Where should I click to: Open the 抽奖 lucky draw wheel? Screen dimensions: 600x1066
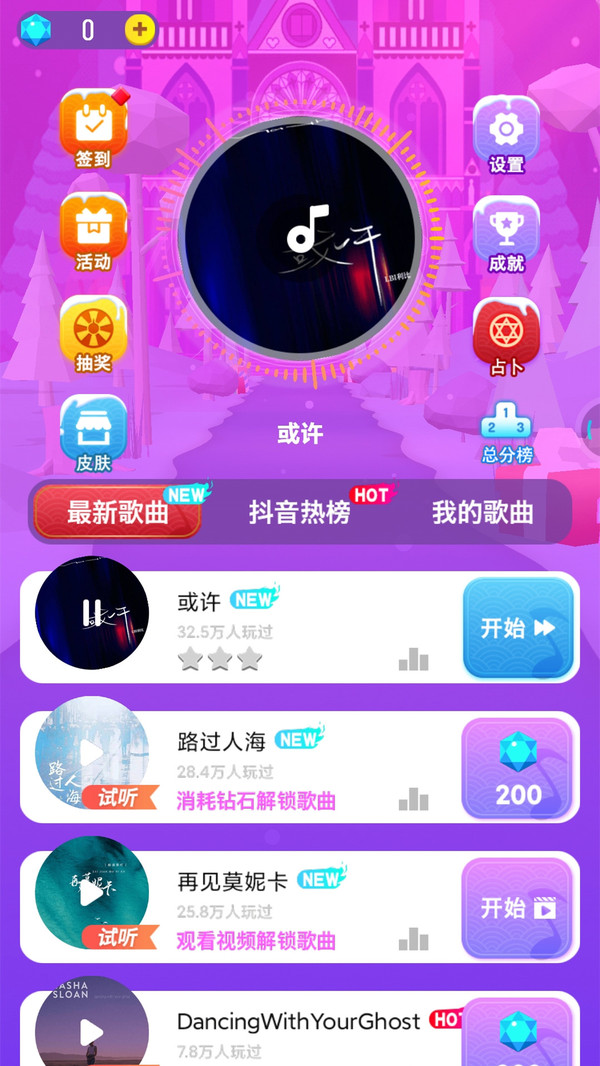click(93, 334)
